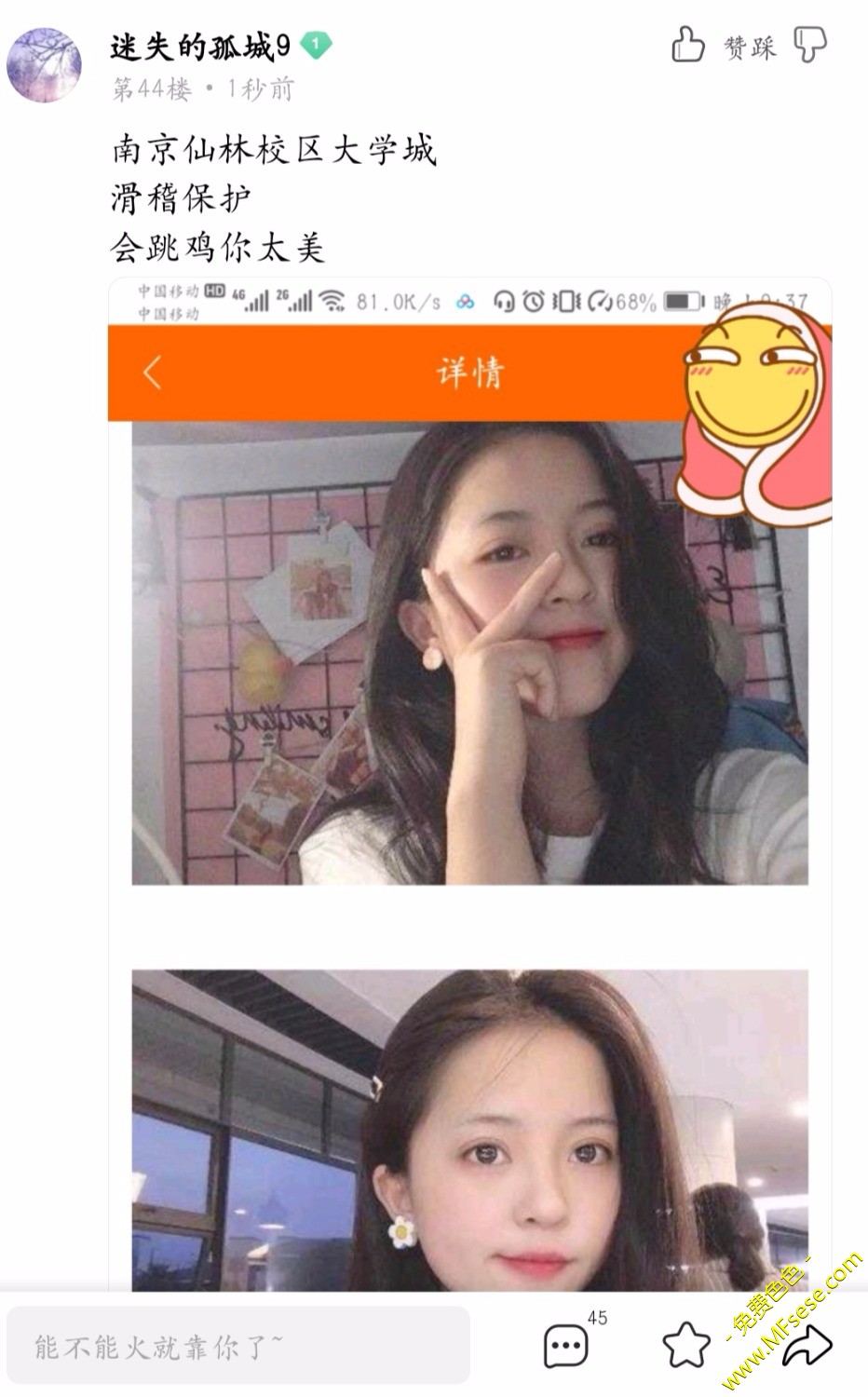Give a thumbs up to this post

click(687, 45)
